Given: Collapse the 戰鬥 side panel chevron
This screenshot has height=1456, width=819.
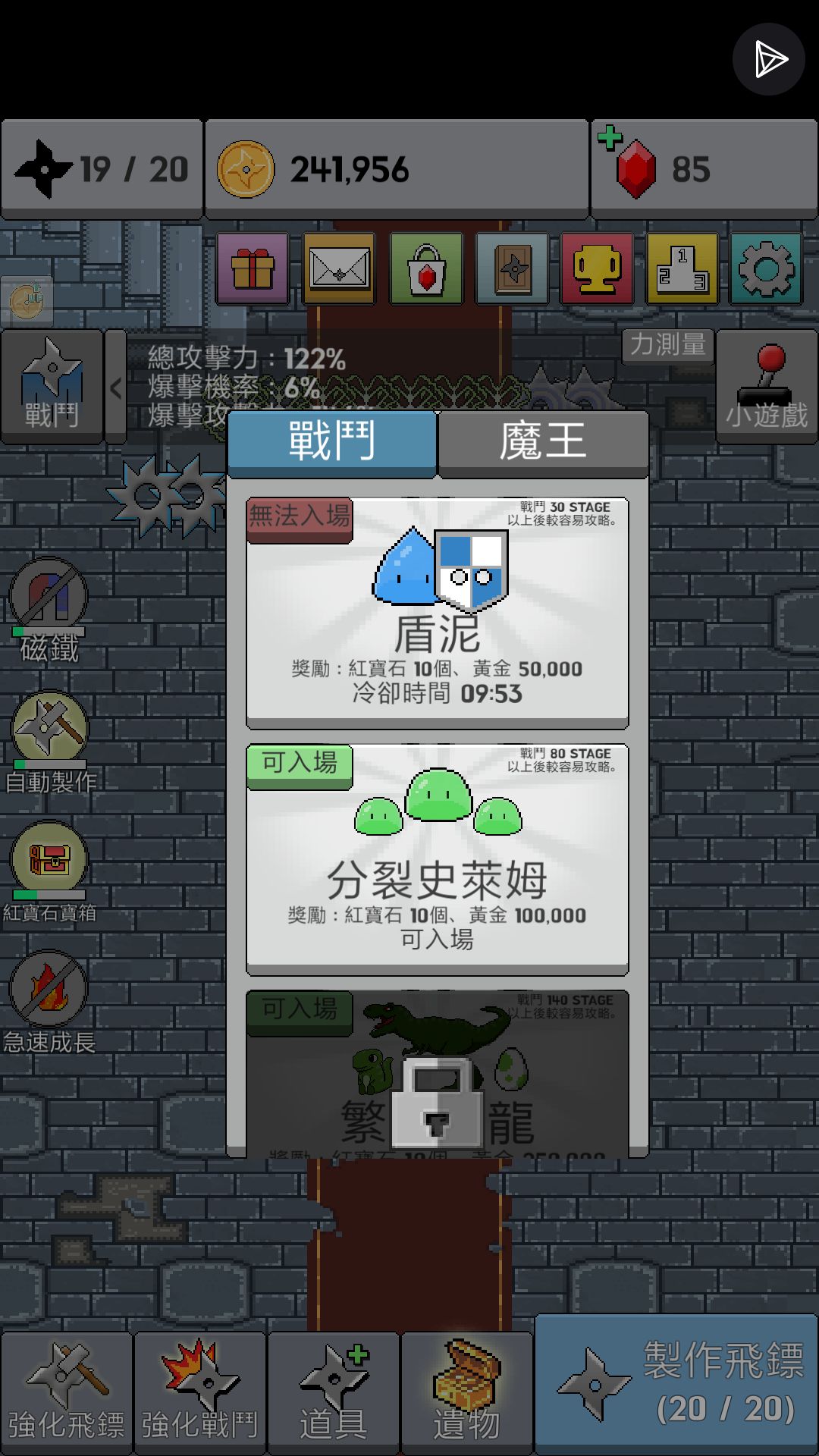Looking at the screenshot, I should point(115,387).
